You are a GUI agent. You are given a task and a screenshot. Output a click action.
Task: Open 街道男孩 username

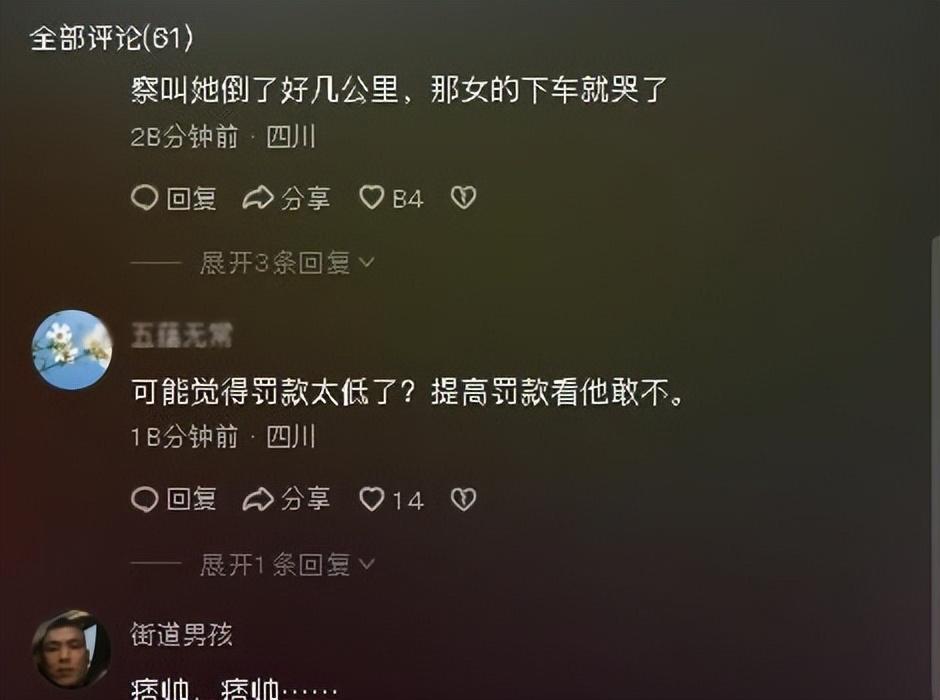tap(181, 634)
